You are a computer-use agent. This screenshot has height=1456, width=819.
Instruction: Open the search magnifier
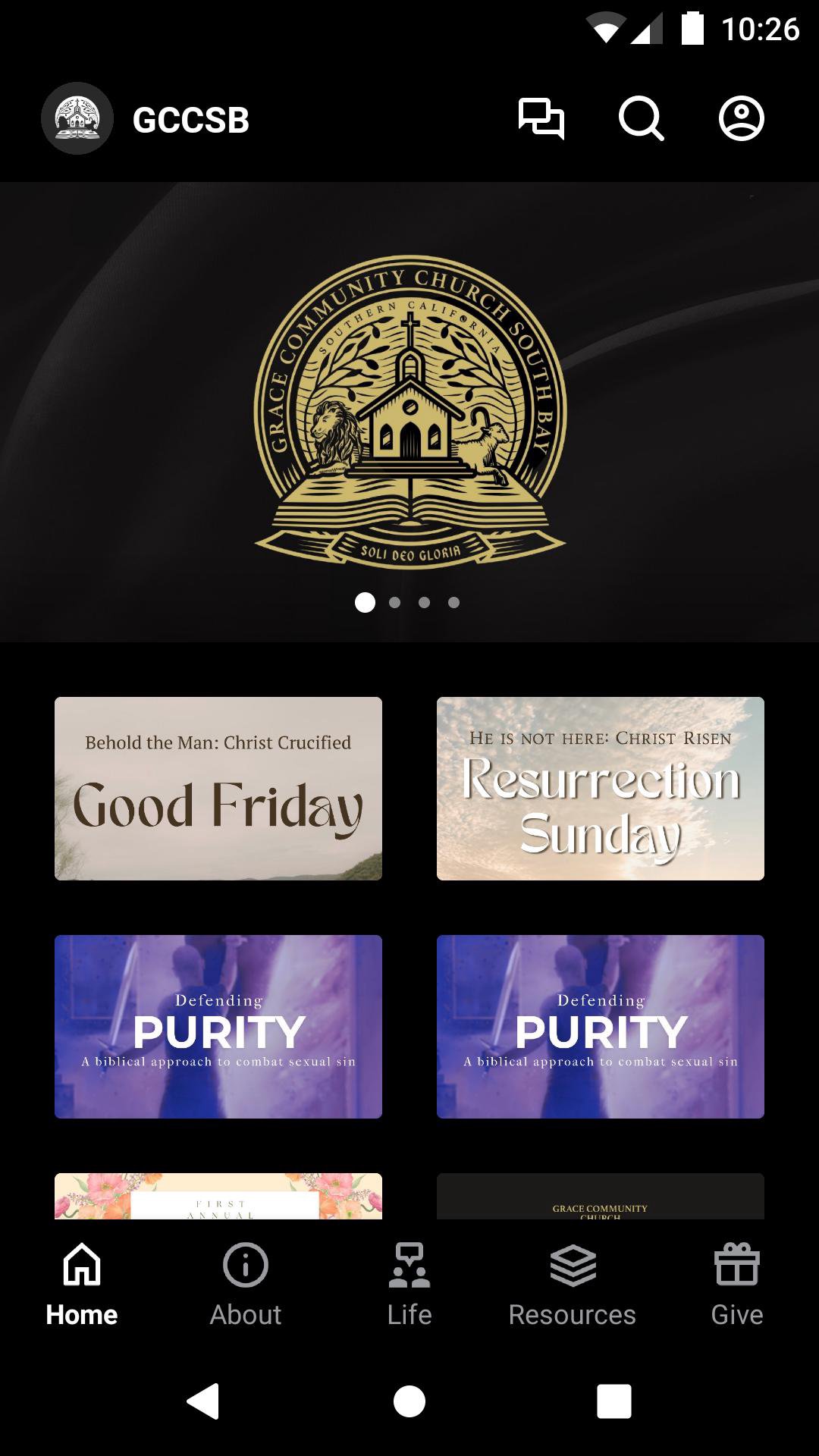click(641, 118)
